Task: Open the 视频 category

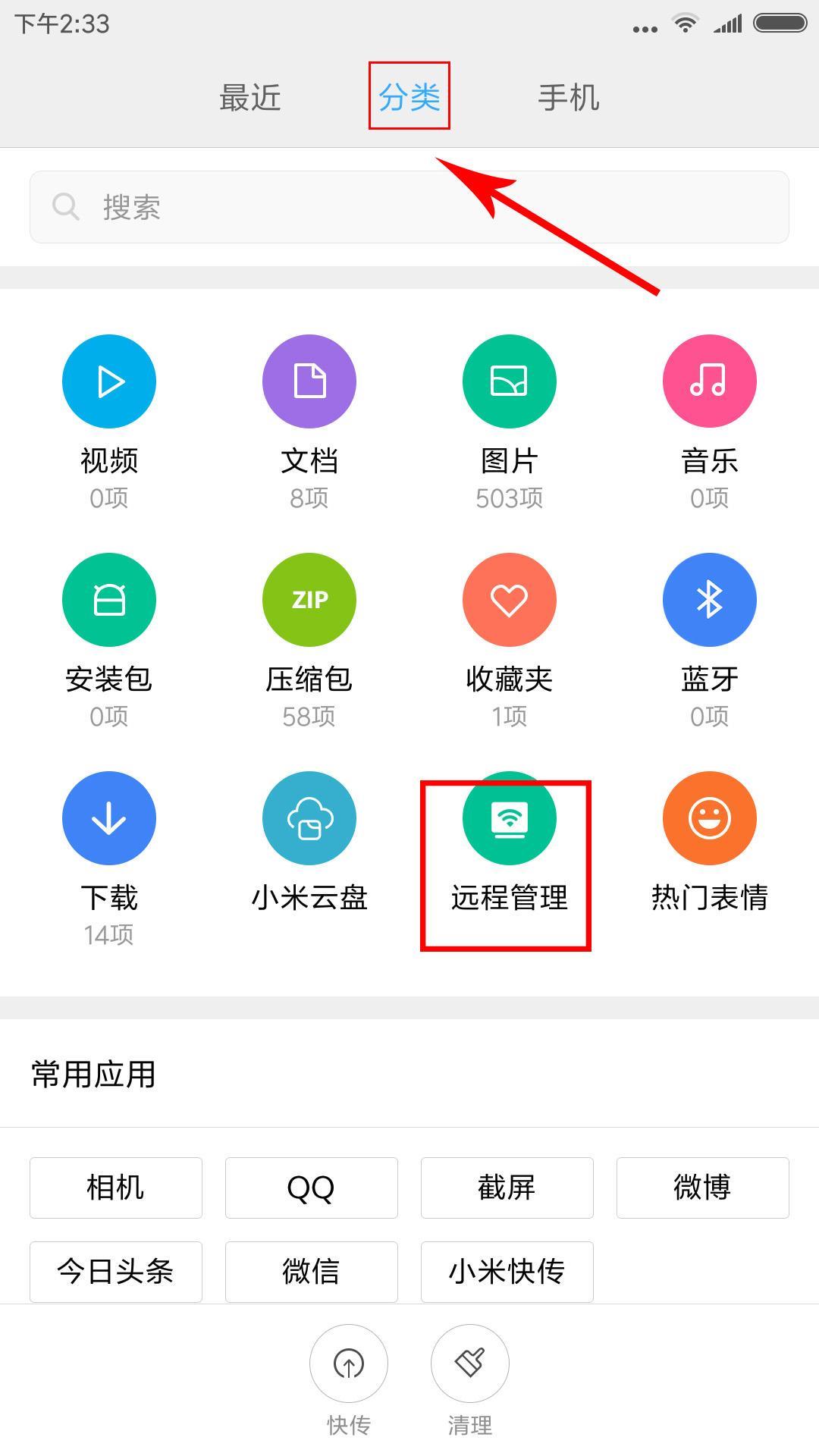Action: [x=109, y=381]
